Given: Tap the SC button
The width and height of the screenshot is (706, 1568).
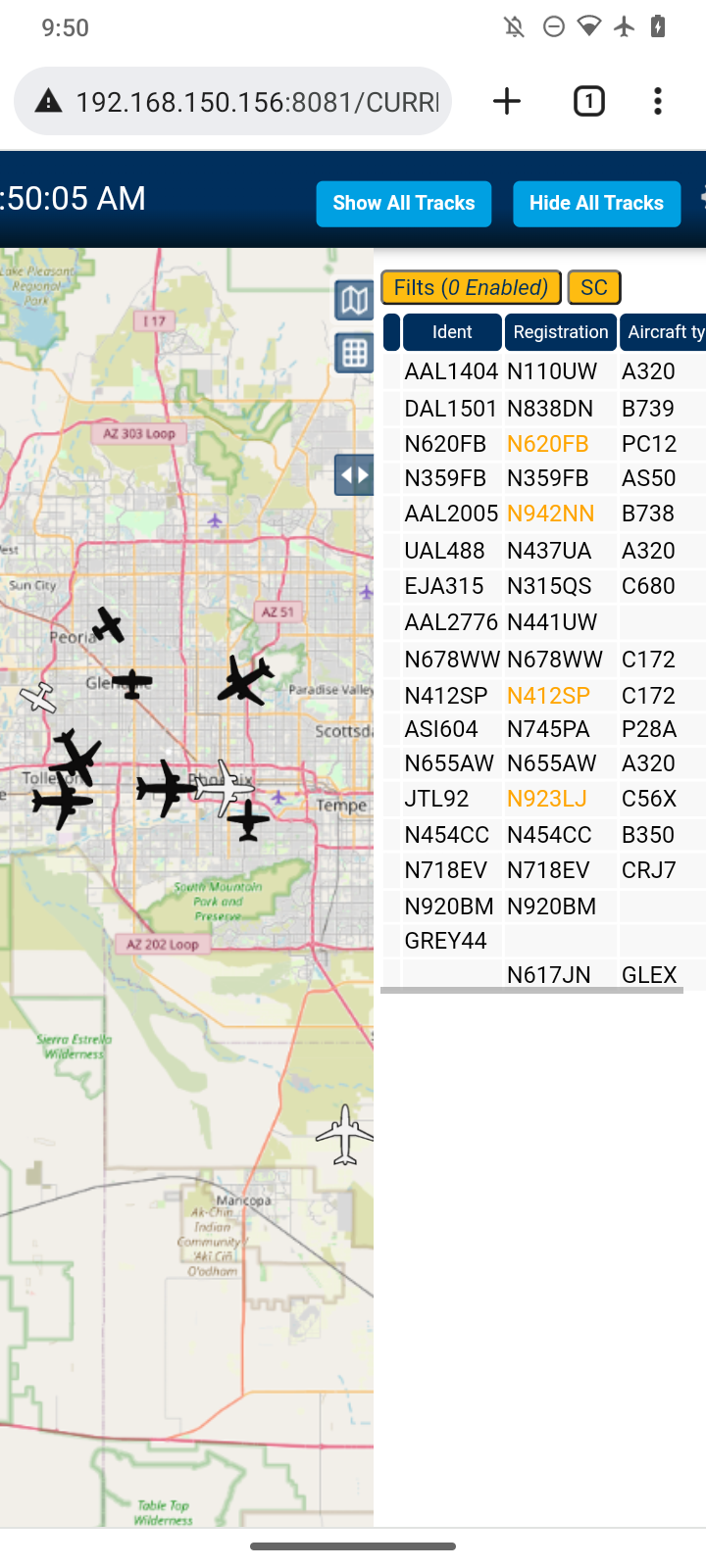Looking at the screenshot, I should point(594,287).
